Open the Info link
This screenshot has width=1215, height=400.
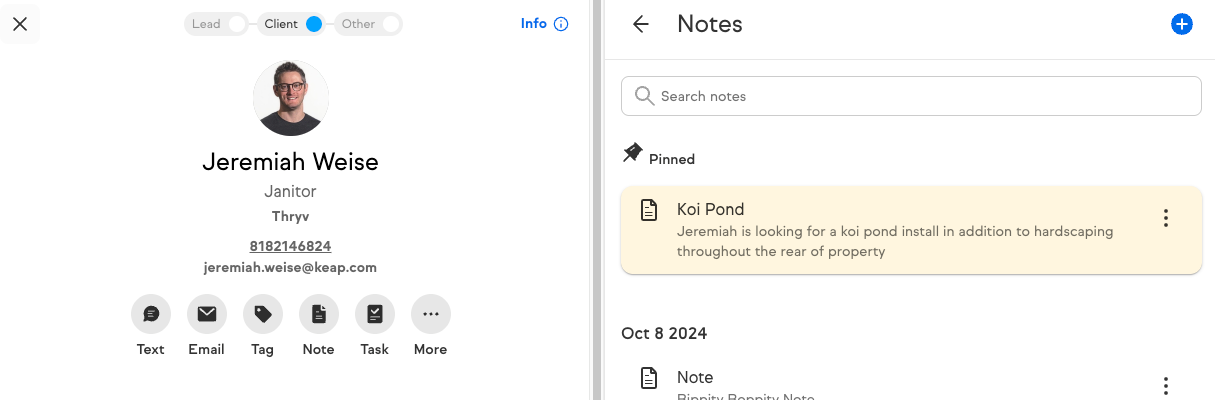[x=544, y=24]
